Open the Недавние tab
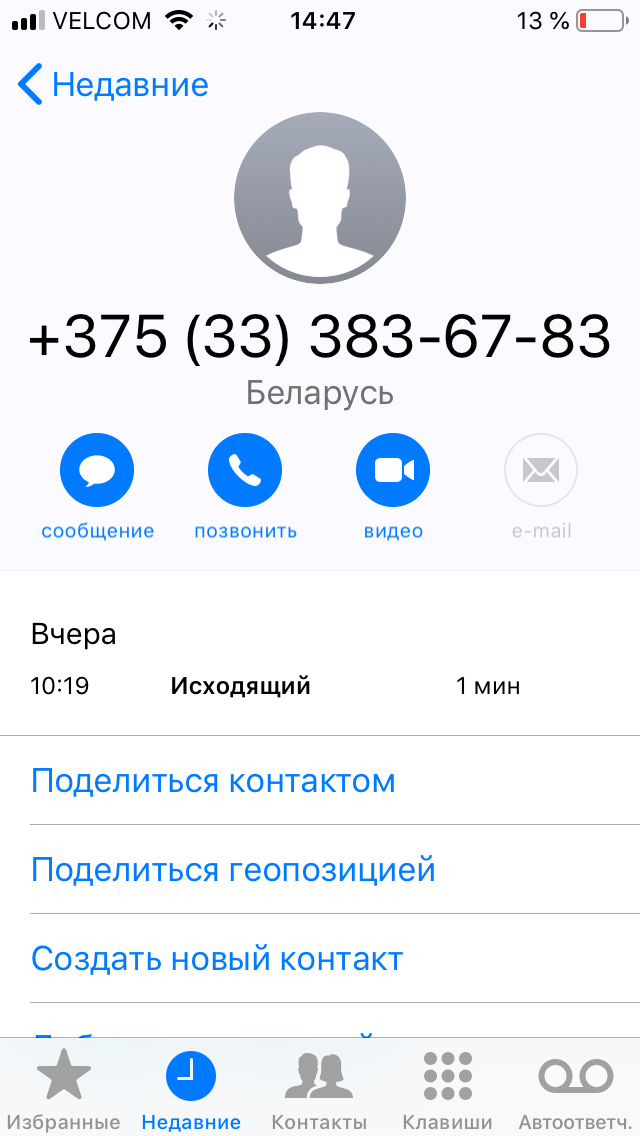Viewport: 640px width, 1136px height. pyautogui.click(x=190, y=1088)
